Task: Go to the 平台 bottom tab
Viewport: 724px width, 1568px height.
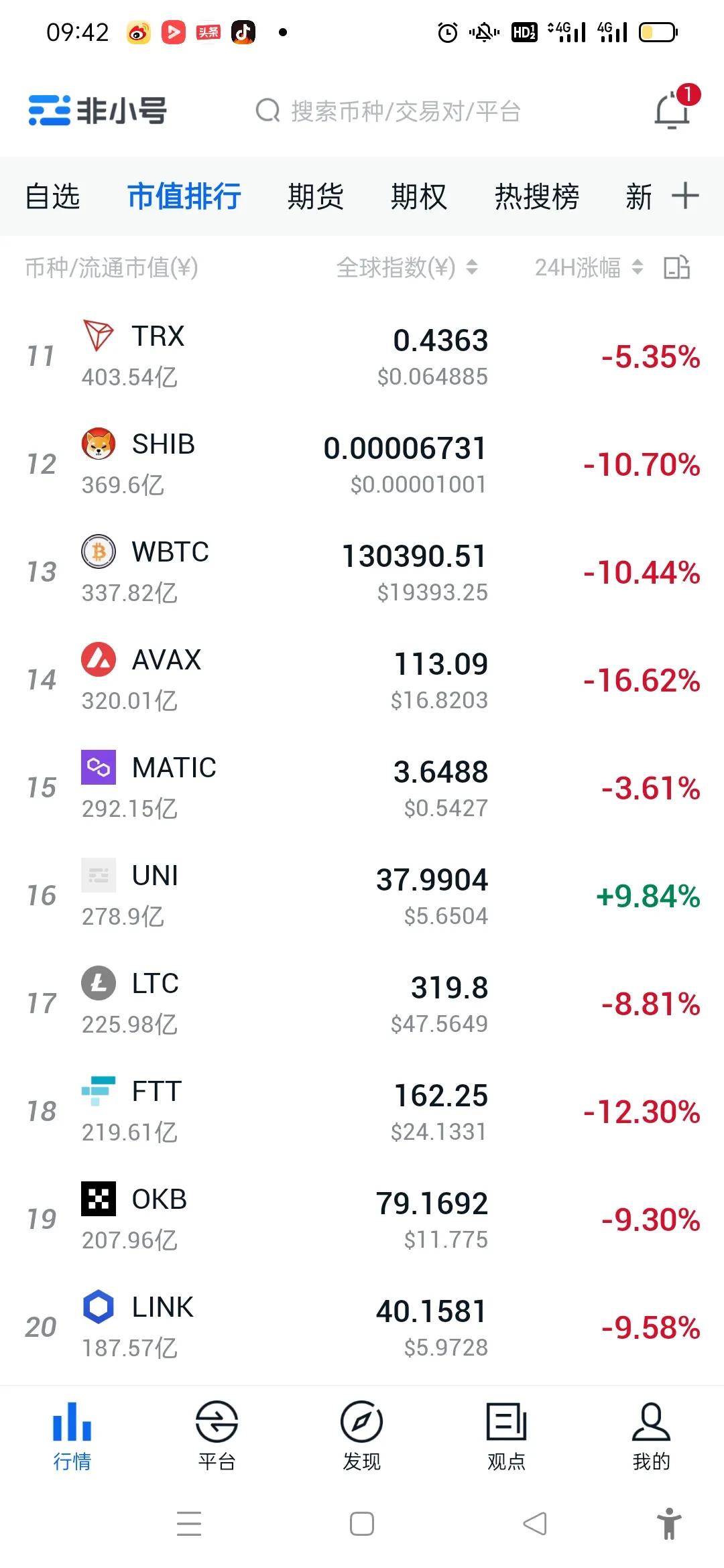Action: (217, 1435)
